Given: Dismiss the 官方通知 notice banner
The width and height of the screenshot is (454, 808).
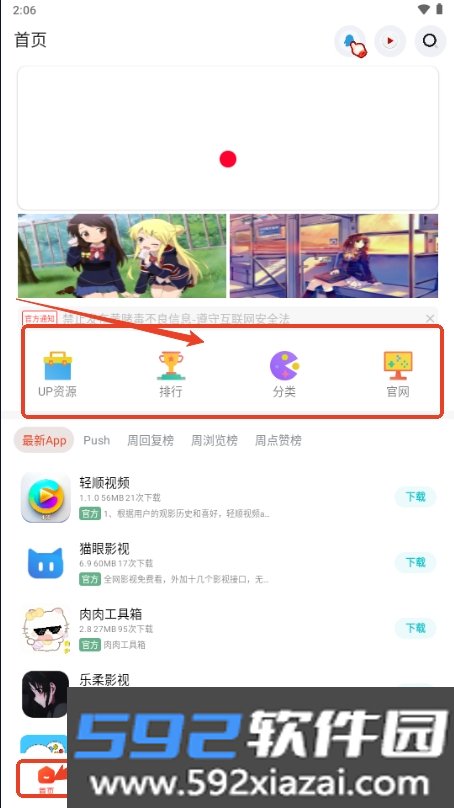Looking at the screenshot, I should (x=430, y=318).
